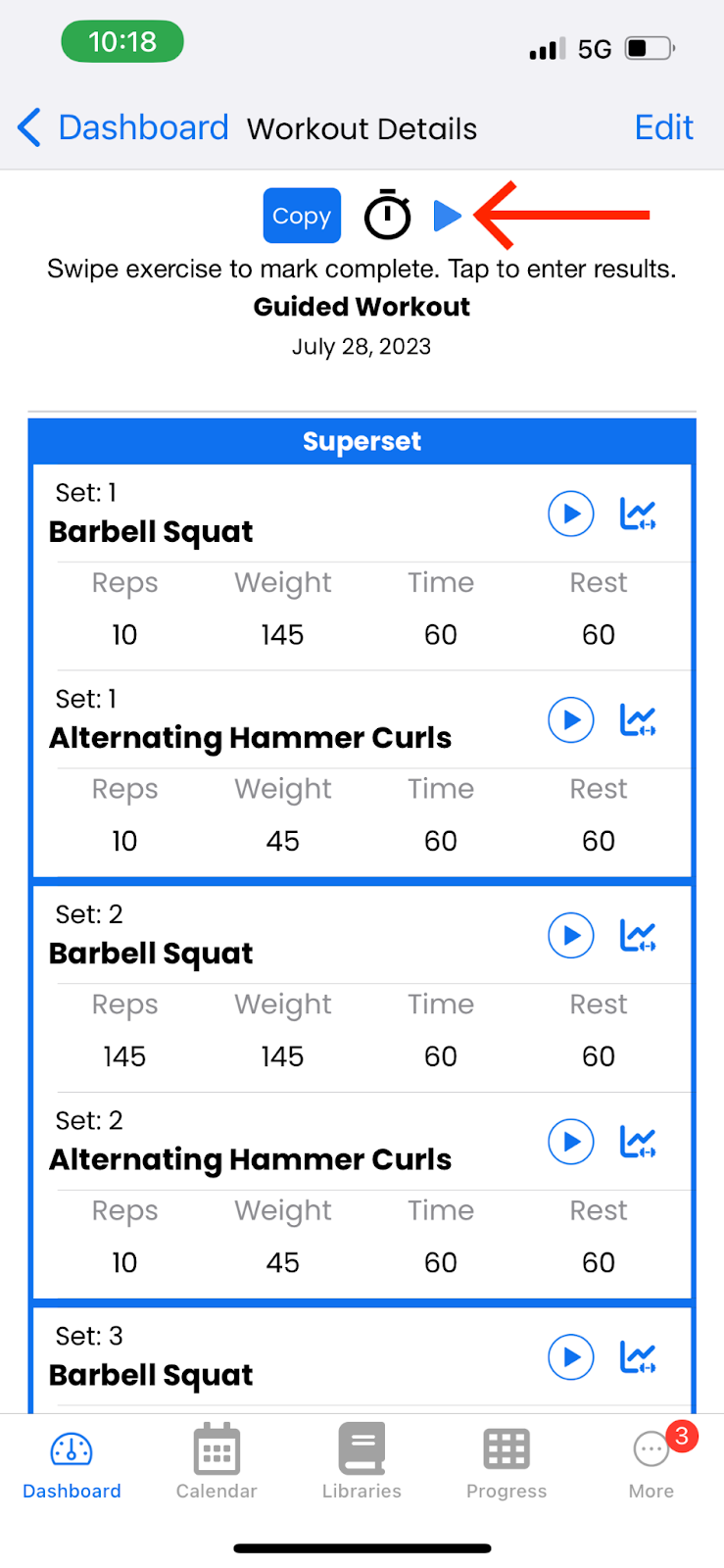Open the stopwatch timer
The width and height of the screenshot is (724, 1568).
(x=388, y=215)
